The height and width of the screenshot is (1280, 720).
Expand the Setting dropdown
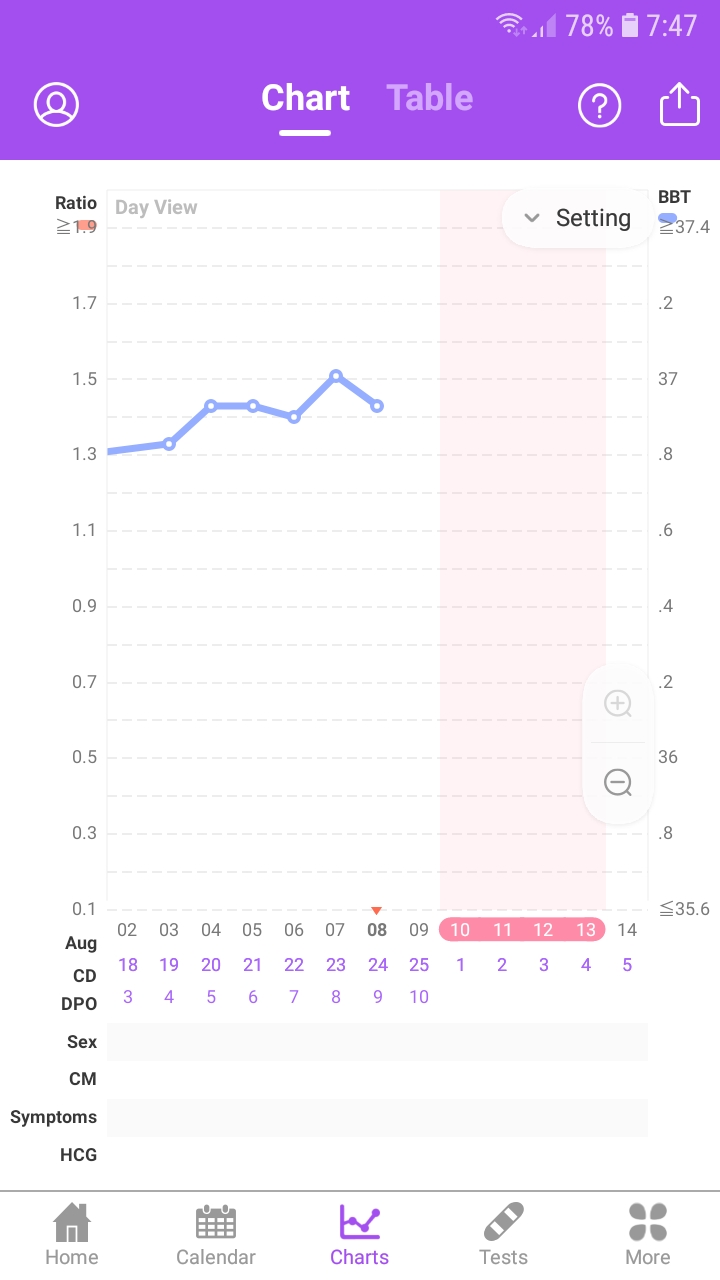pyautogui.click(x=578, y=218)
